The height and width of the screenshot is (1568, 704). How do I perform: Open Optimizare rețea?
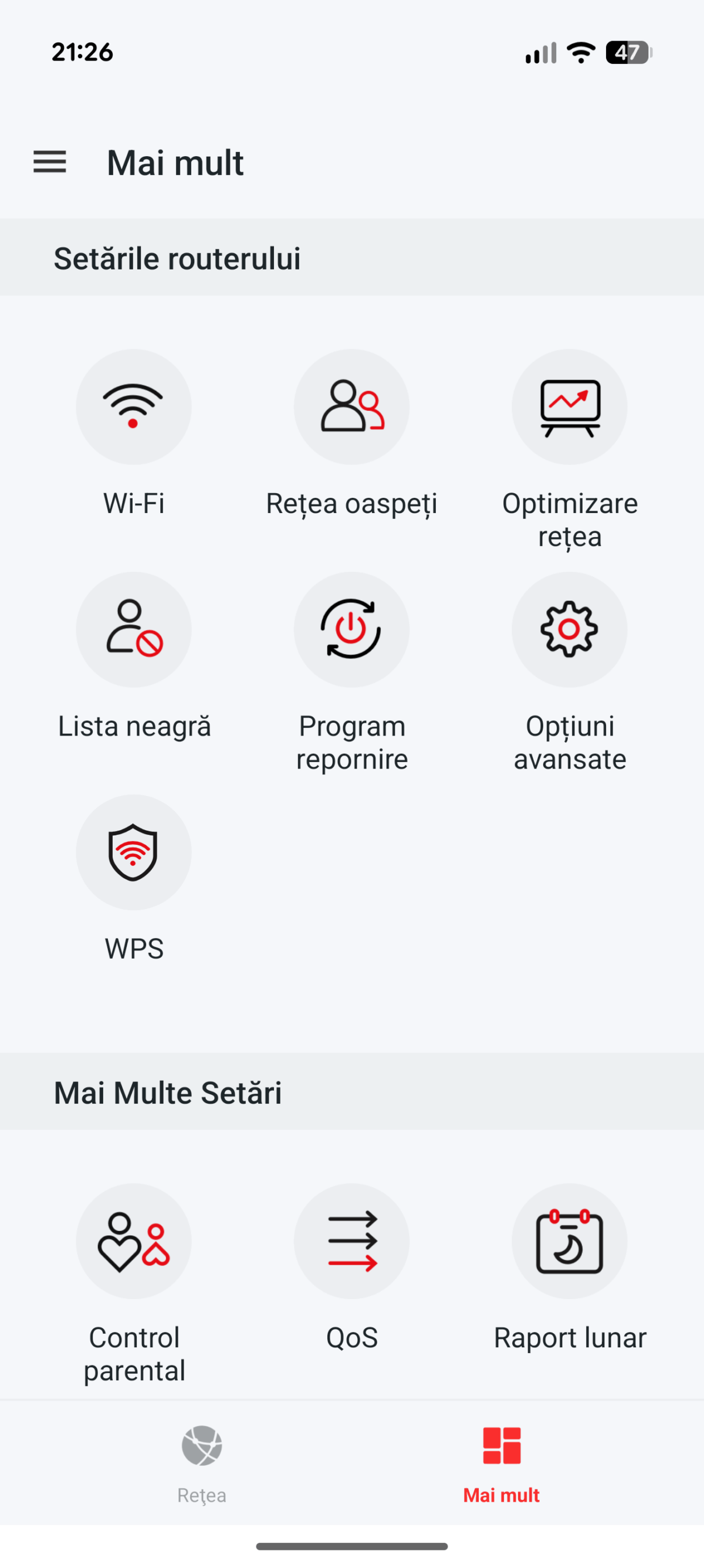click(x=570, y=407)
